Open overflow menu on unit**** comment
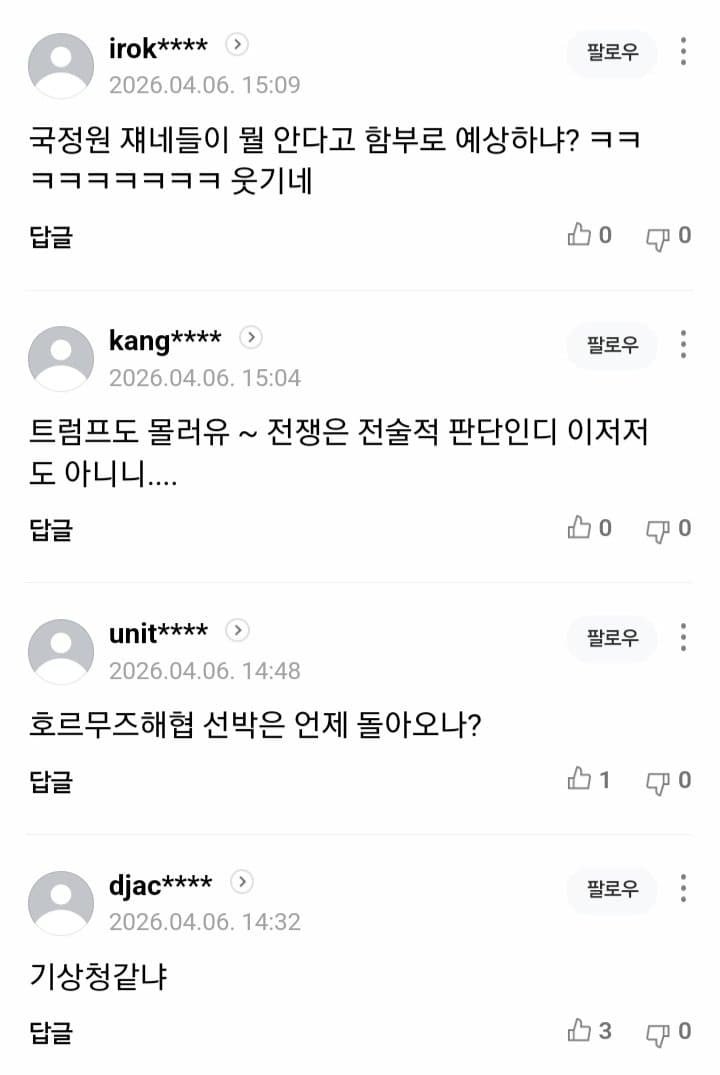The width and height of the screenshot is (720, 1075). [683, 637]
